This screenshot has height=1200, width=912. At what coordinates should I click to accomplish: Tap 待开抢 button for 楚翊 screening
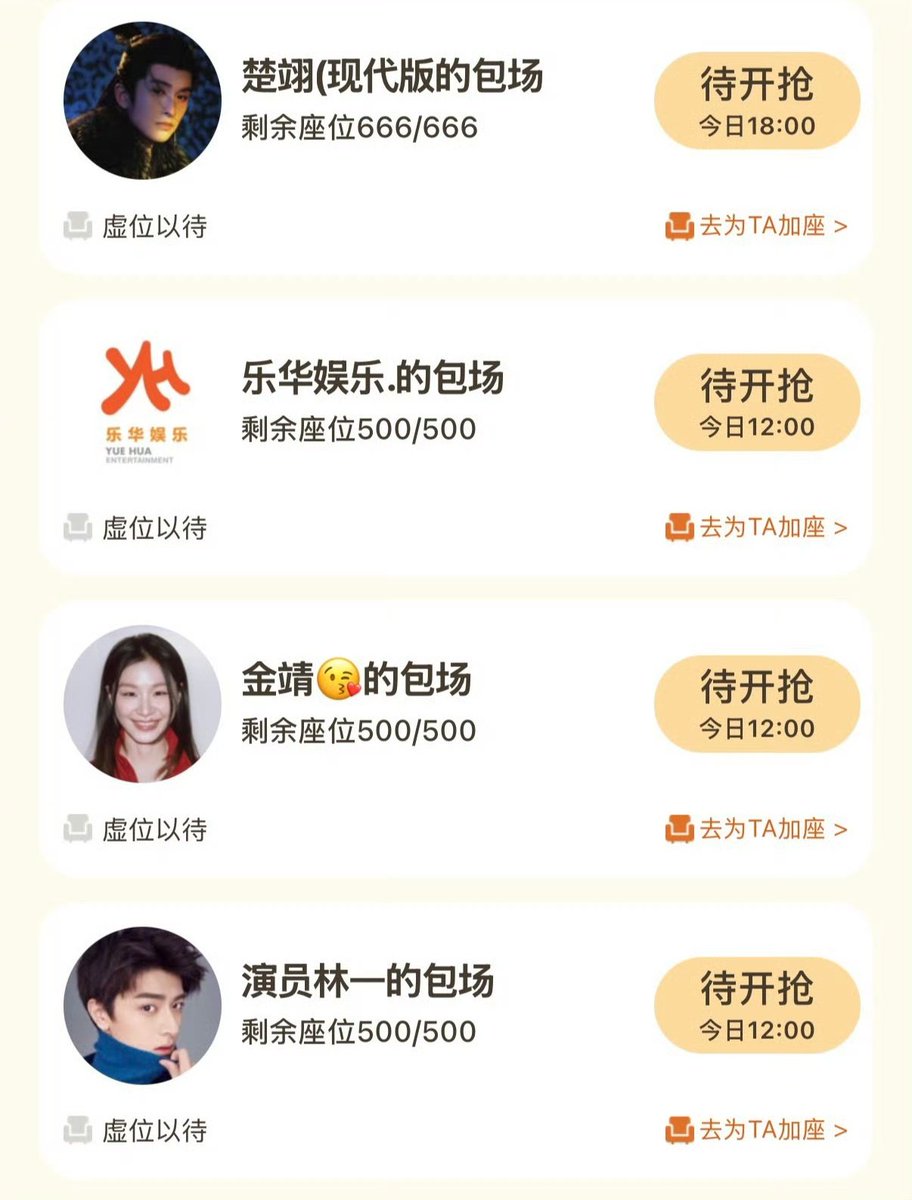click(757, 101)
